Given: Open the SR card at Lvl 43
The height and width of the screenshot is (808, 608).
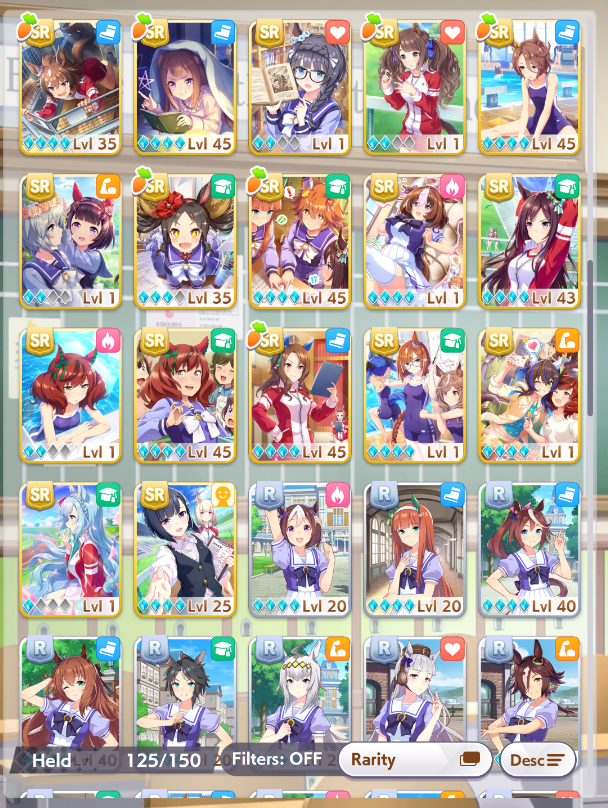Looking at the screenshot, I should pyautogui.click(x=529, y=240).
